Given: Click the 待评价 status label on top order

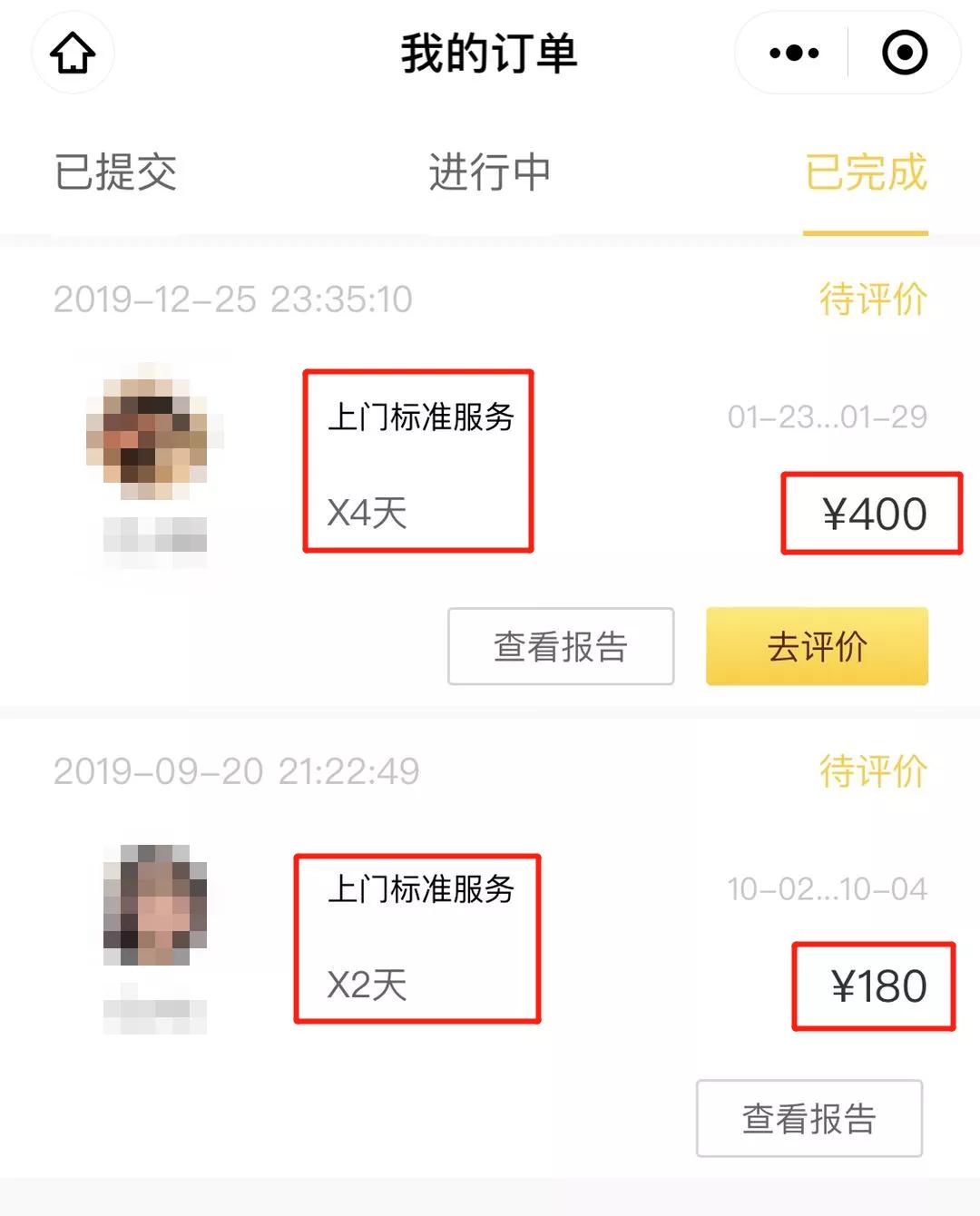Looking at the screenshot, I should point(870,298).
